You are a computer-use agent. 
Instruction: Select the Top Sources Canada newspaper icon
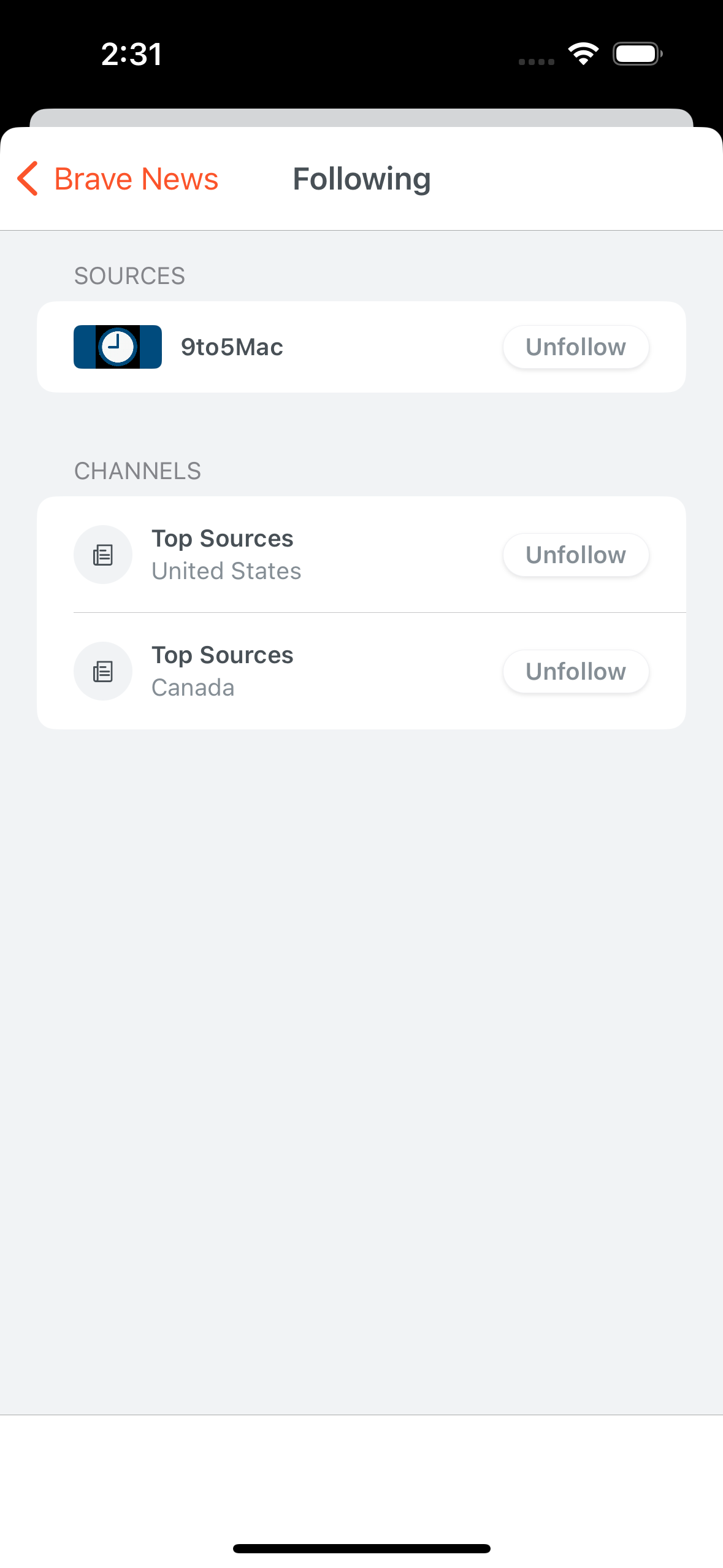103,671
